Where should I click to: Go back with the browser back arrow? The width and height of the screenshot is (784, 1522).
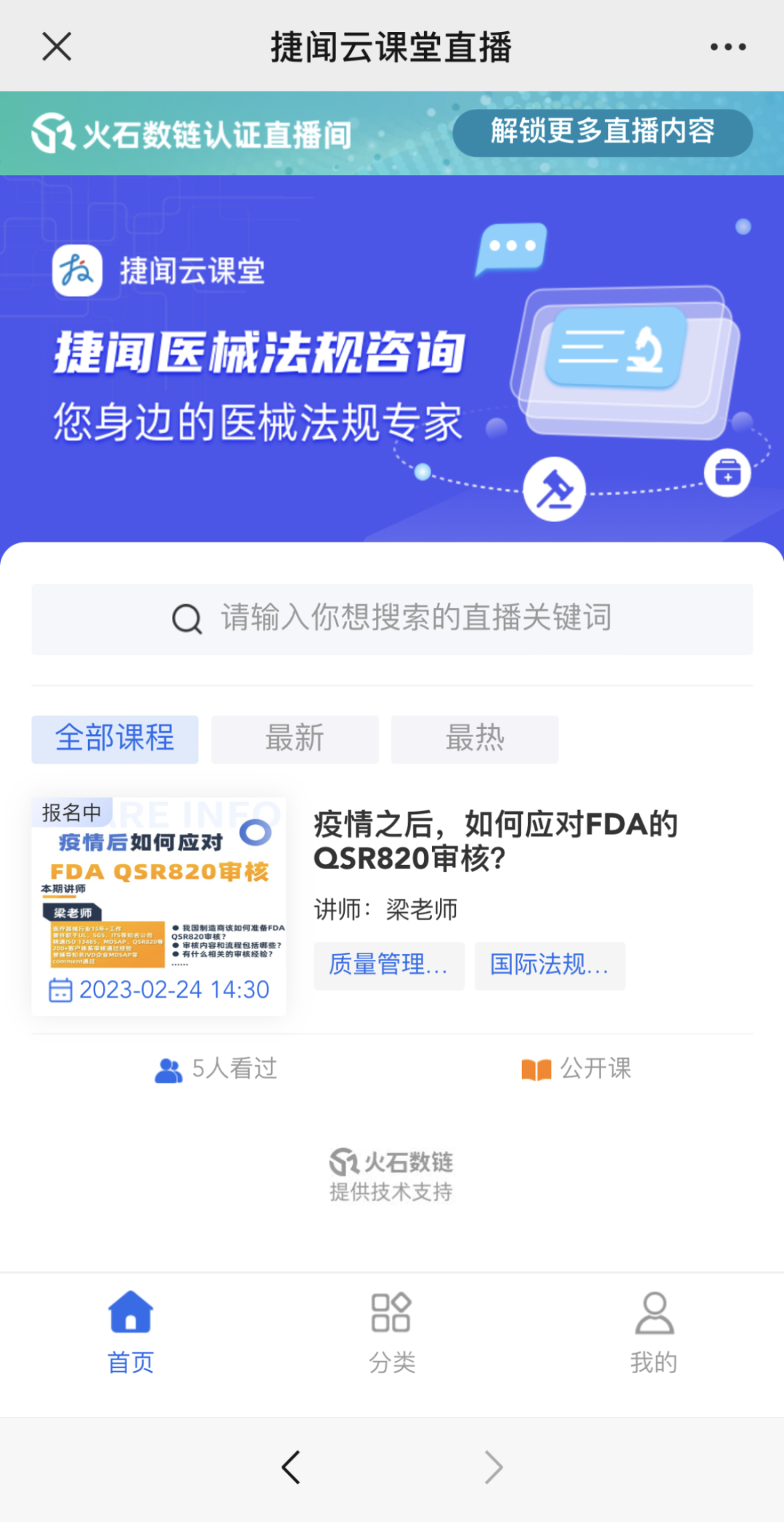coord(291,1468)
